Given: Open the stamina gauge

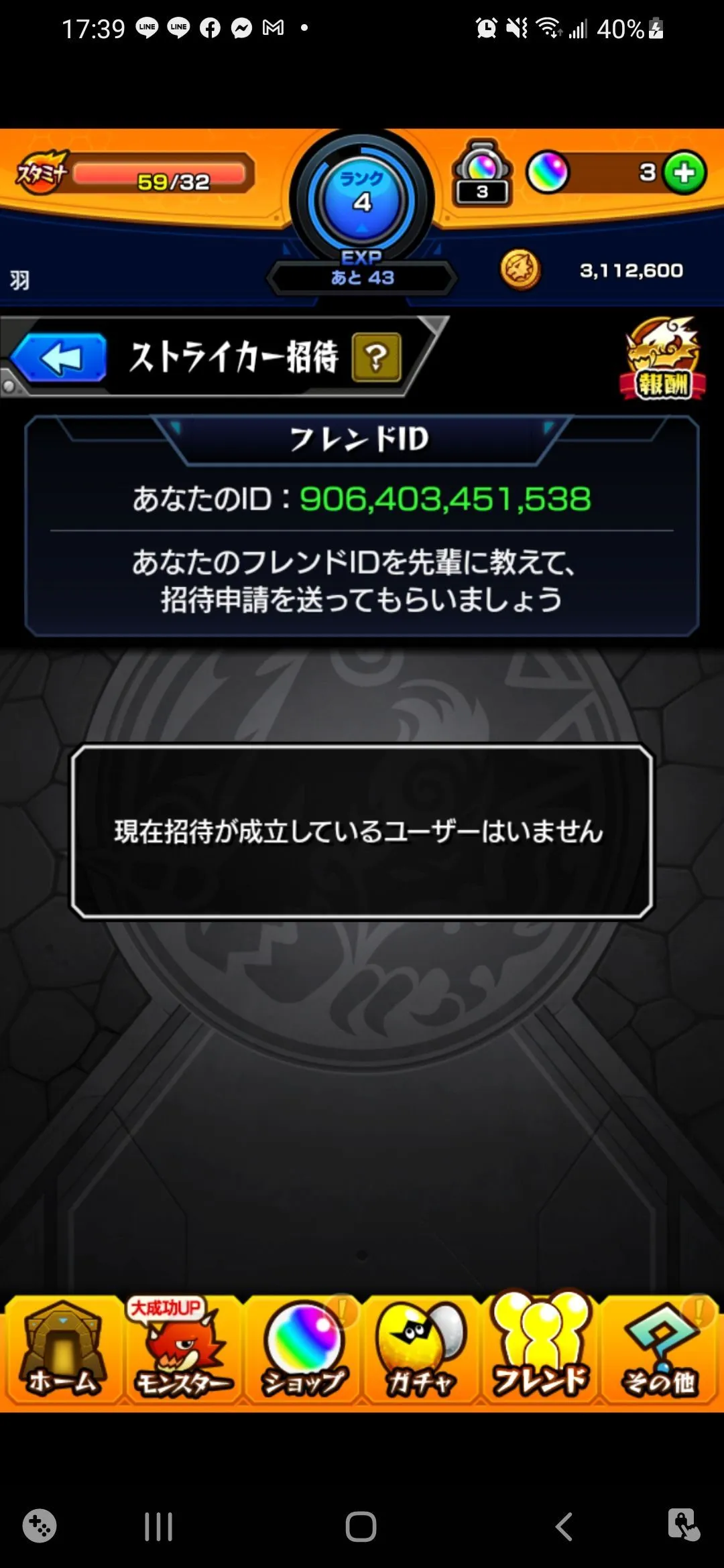Looking at the screenshot, I should (160, 176).
